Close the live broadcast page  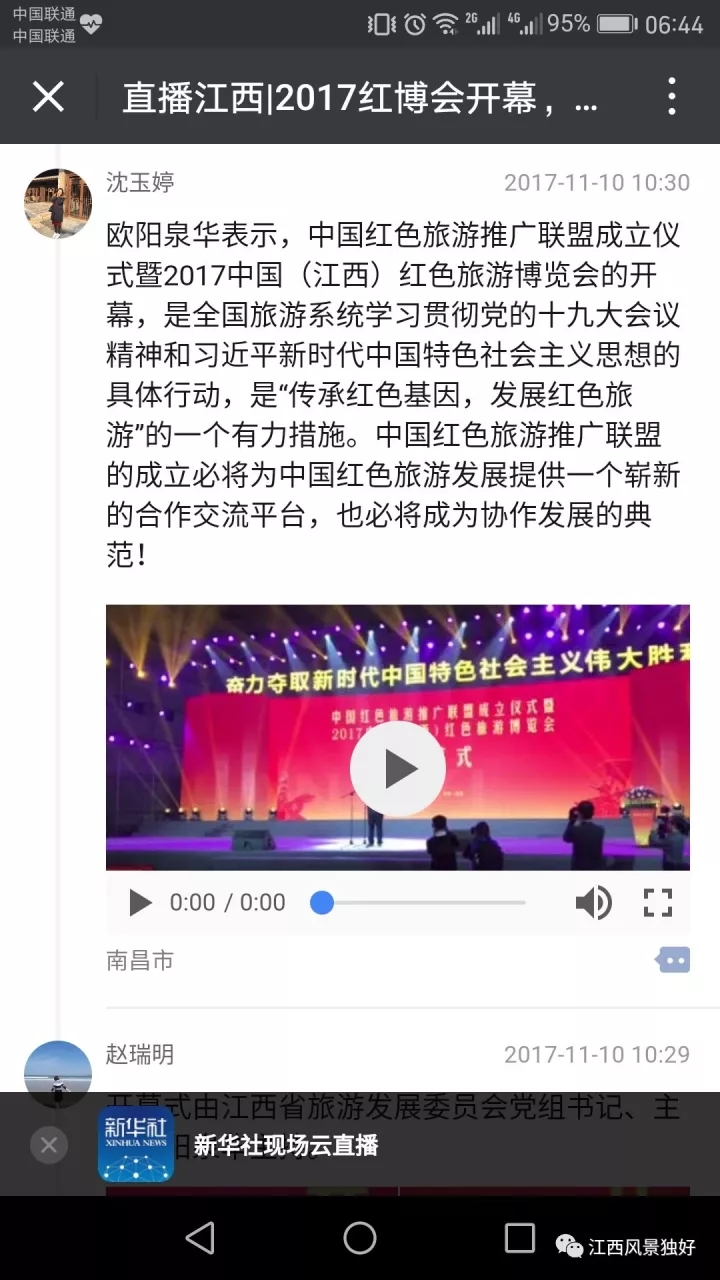pos(48,97)
